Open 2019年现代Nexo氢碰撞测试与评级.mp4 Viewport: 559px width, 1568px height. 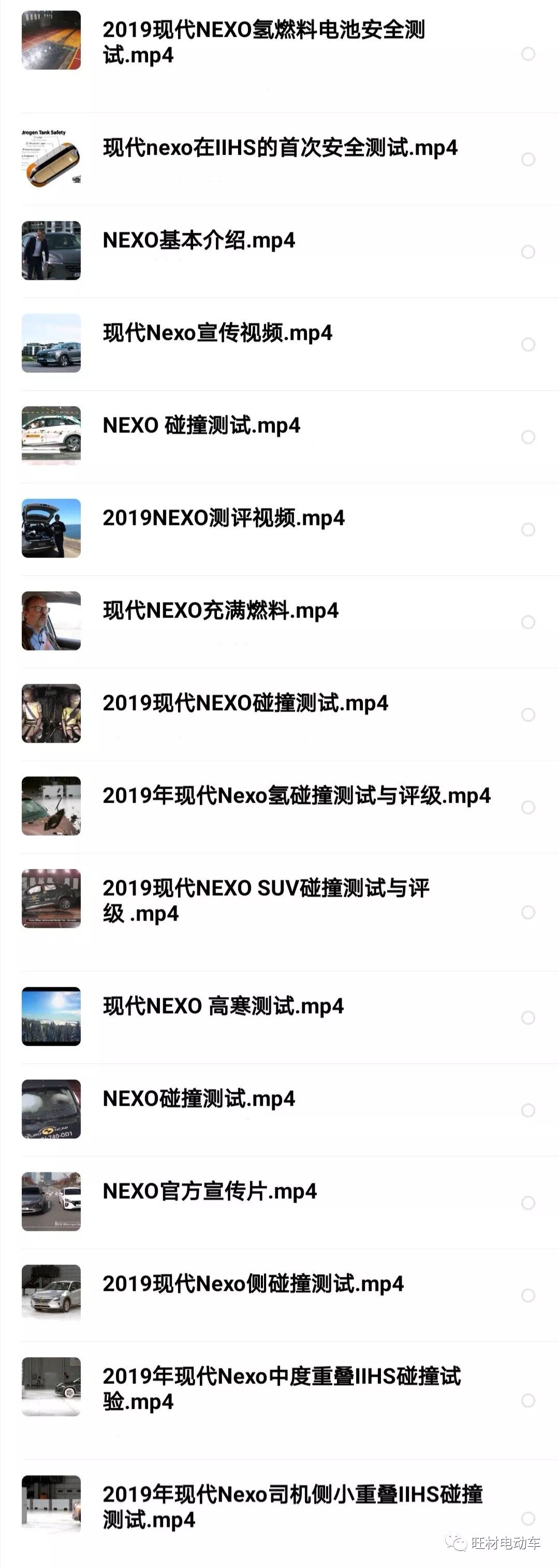(296, 795)
